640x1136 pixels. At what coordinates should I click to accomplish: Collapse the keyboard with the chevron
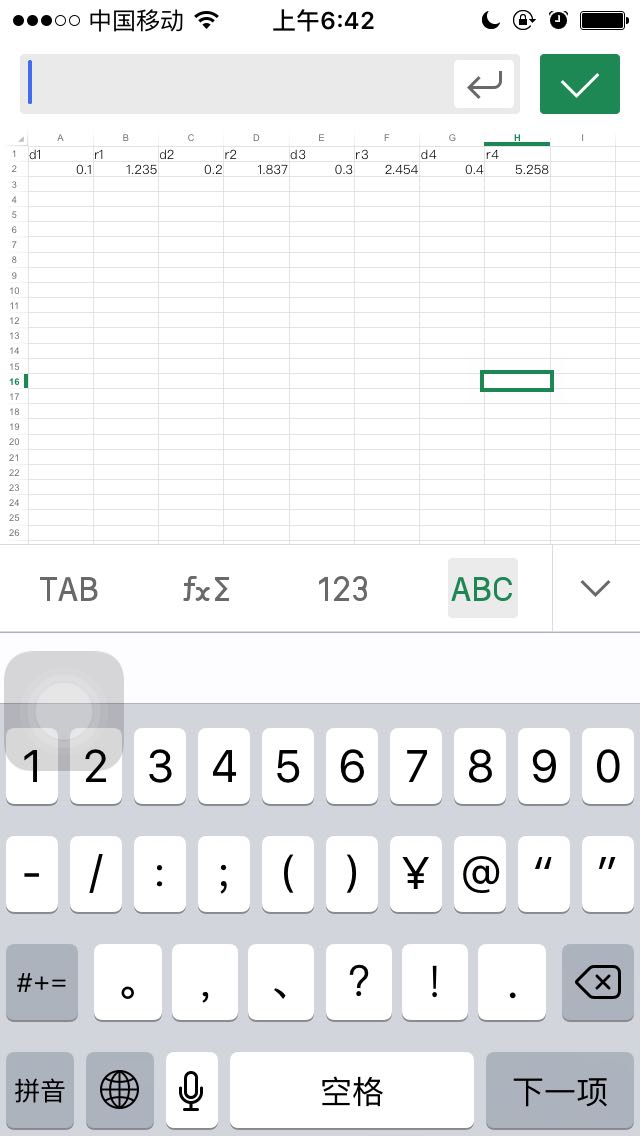coord(595,589)
